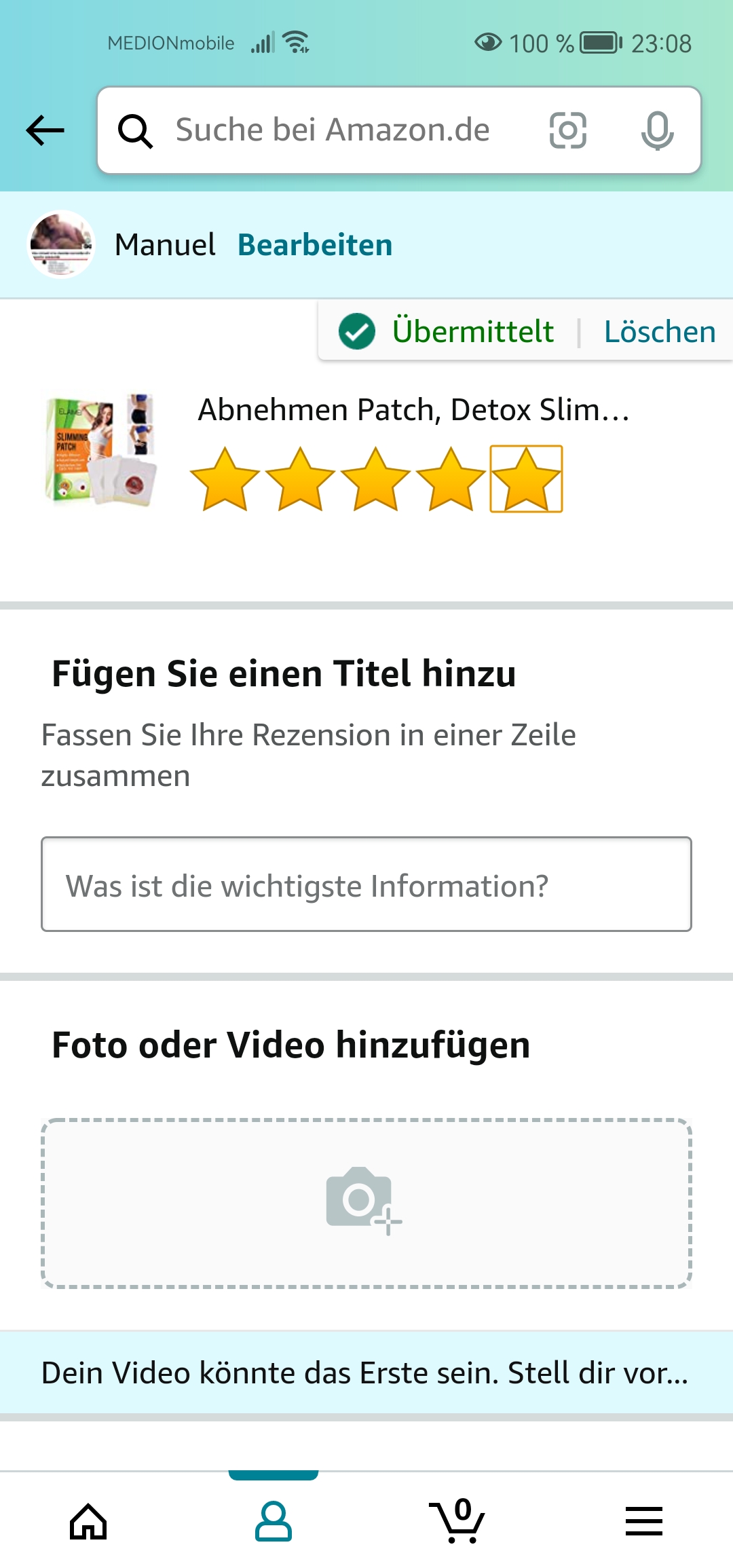Enter a review title in the field
Viewport: 733px width, 1568px height.
tap(366, 884)
